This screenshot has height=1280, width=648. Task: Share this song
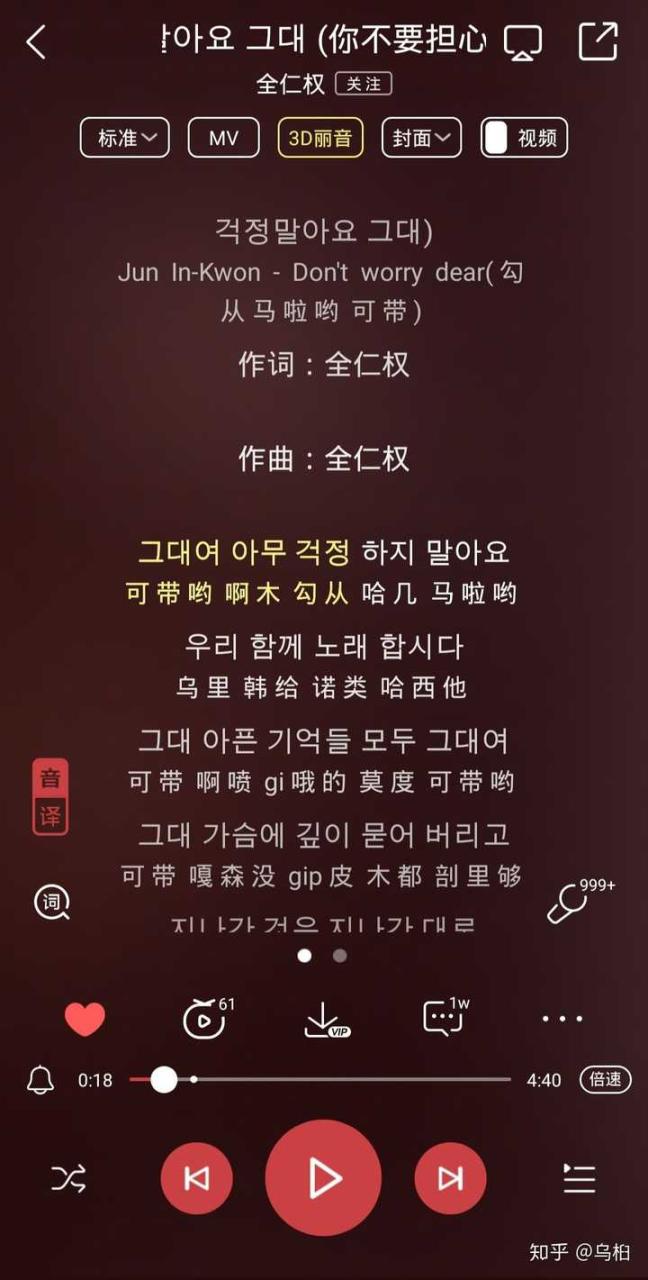pos(598,42)
